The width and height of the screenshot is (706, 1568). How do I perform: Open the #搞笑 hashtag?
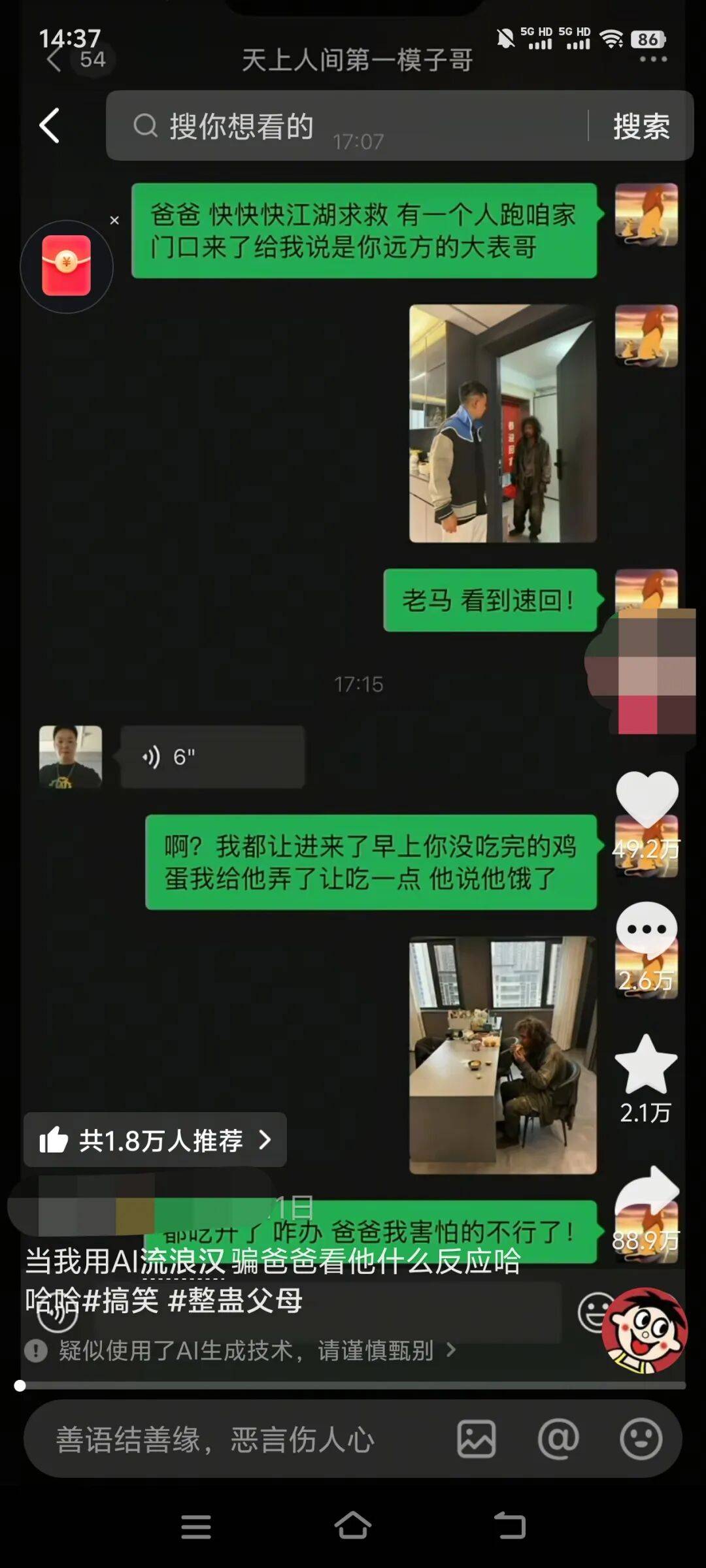coord(122,1301)
